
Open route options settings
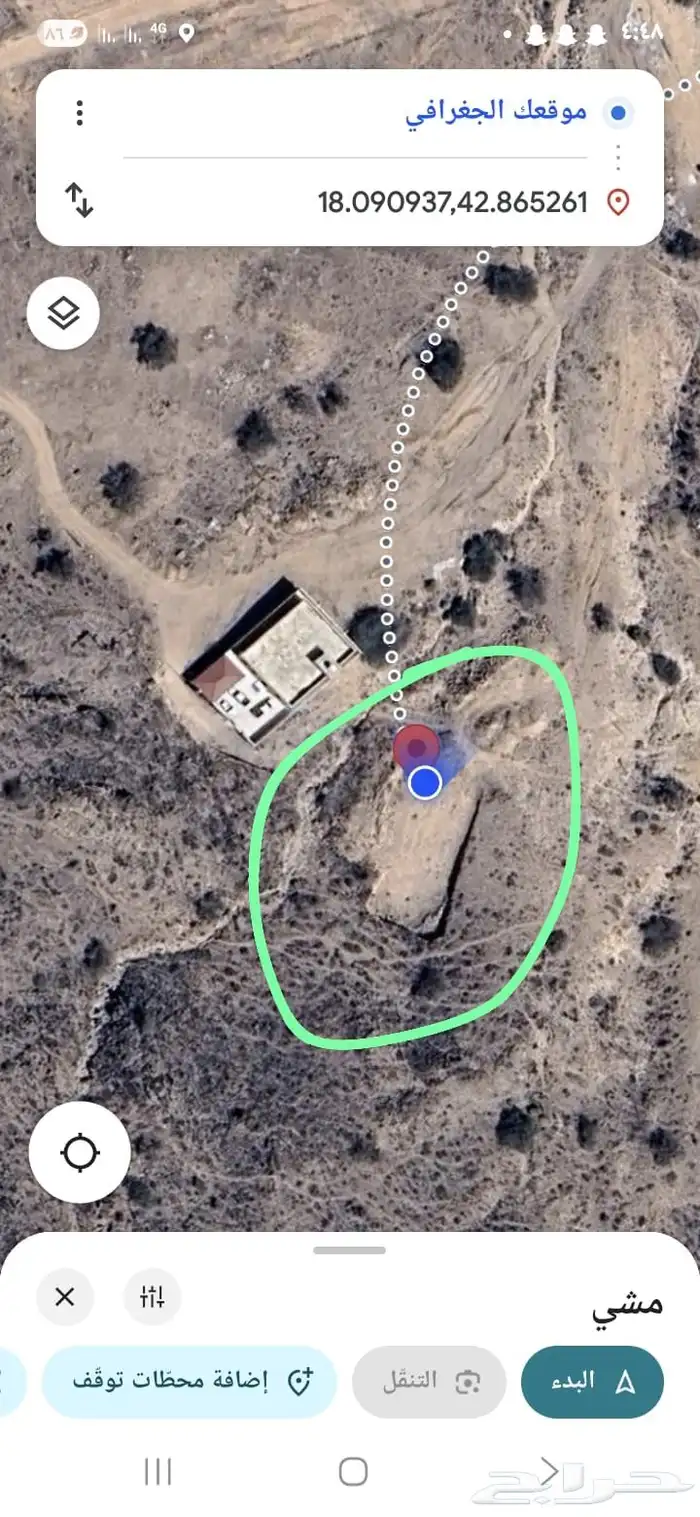coord(152,1297)
